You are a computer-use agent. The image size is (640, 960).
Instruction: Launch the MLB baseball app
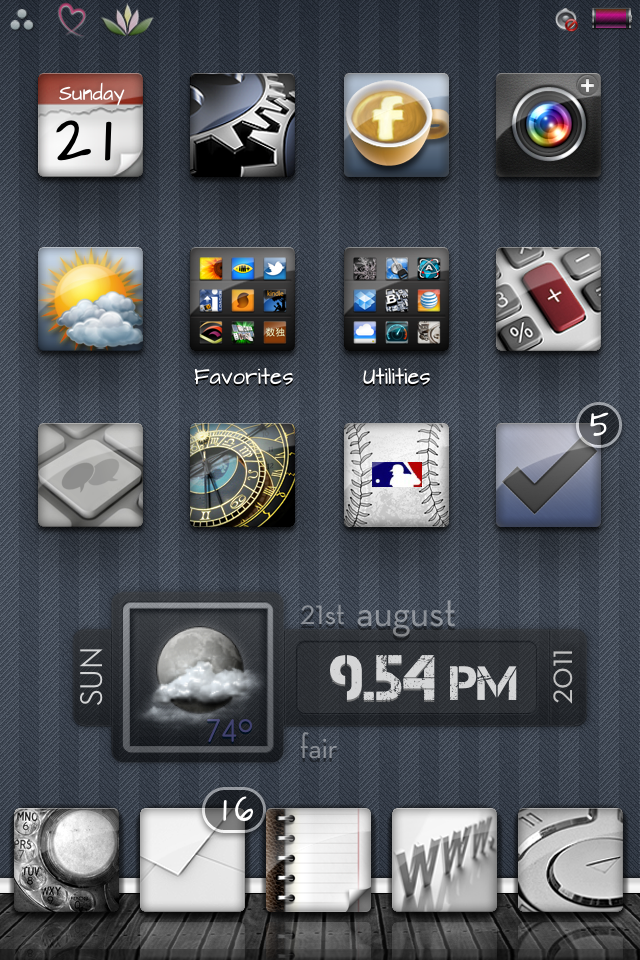396,474
